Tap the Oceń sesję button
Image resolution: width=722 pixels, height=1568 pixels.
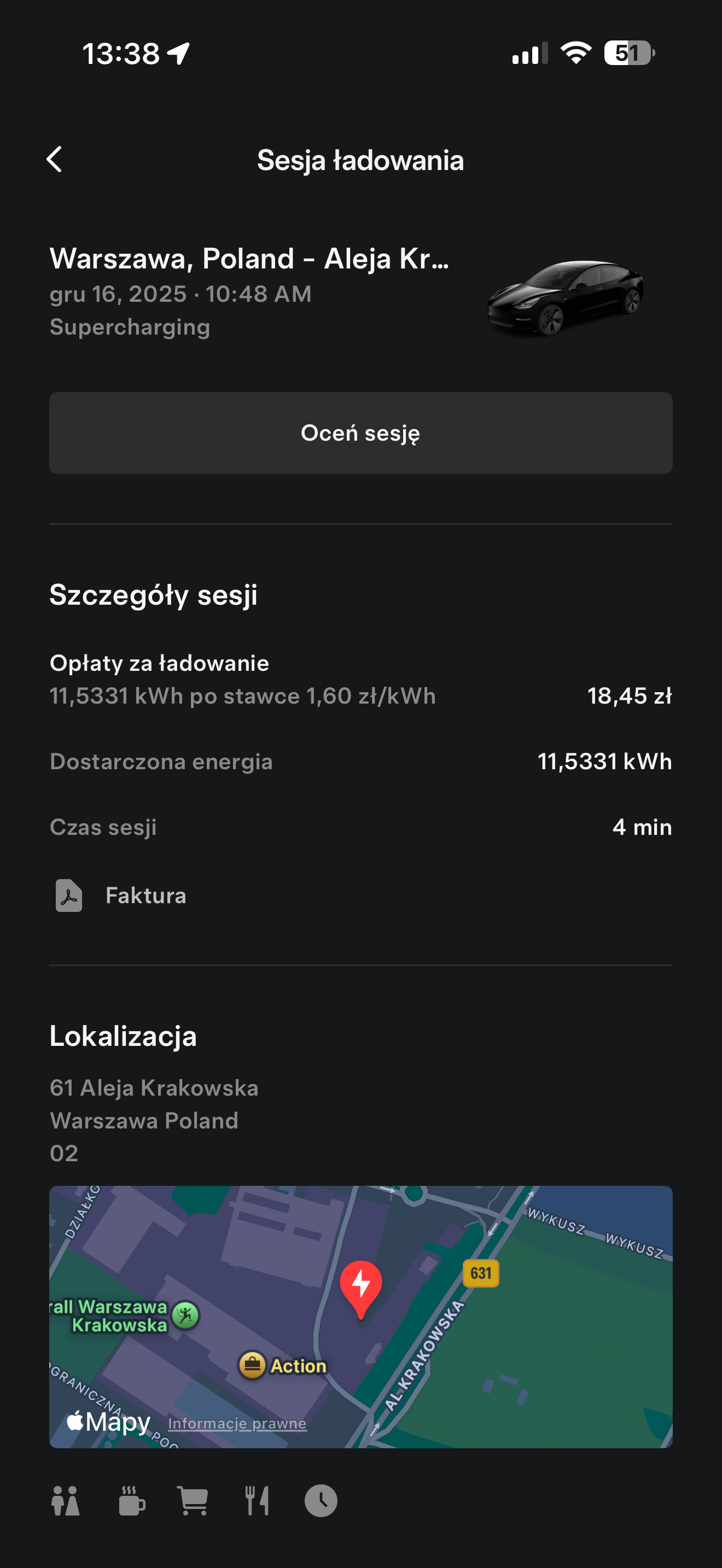coord(360,433)
